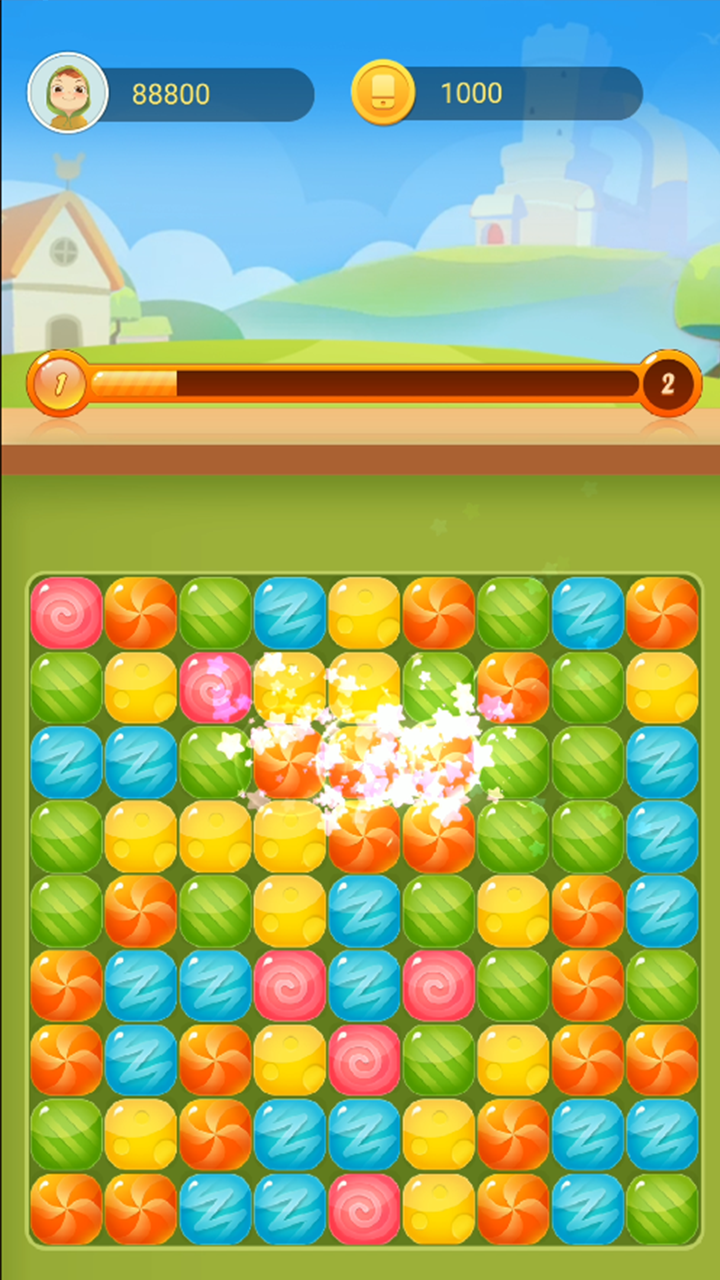Pop the green block in the board's bottom-right corner

pyautogui.click(x=662, y=1209)
